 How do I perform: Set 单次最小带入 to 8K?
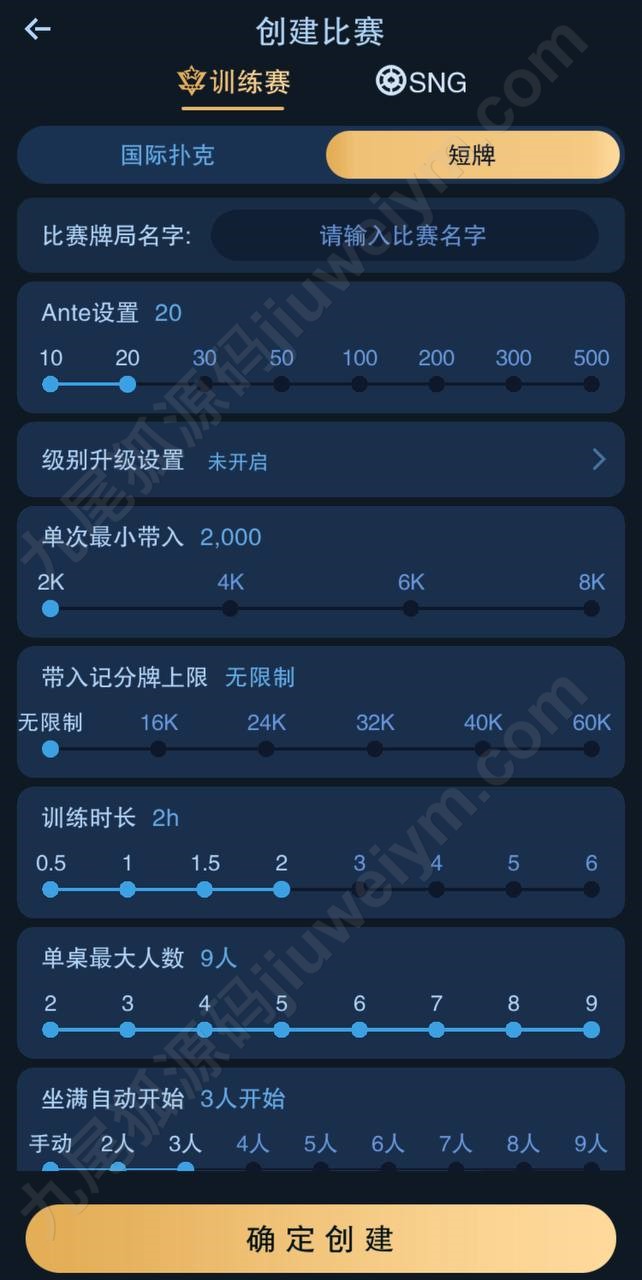coord(591,608)
